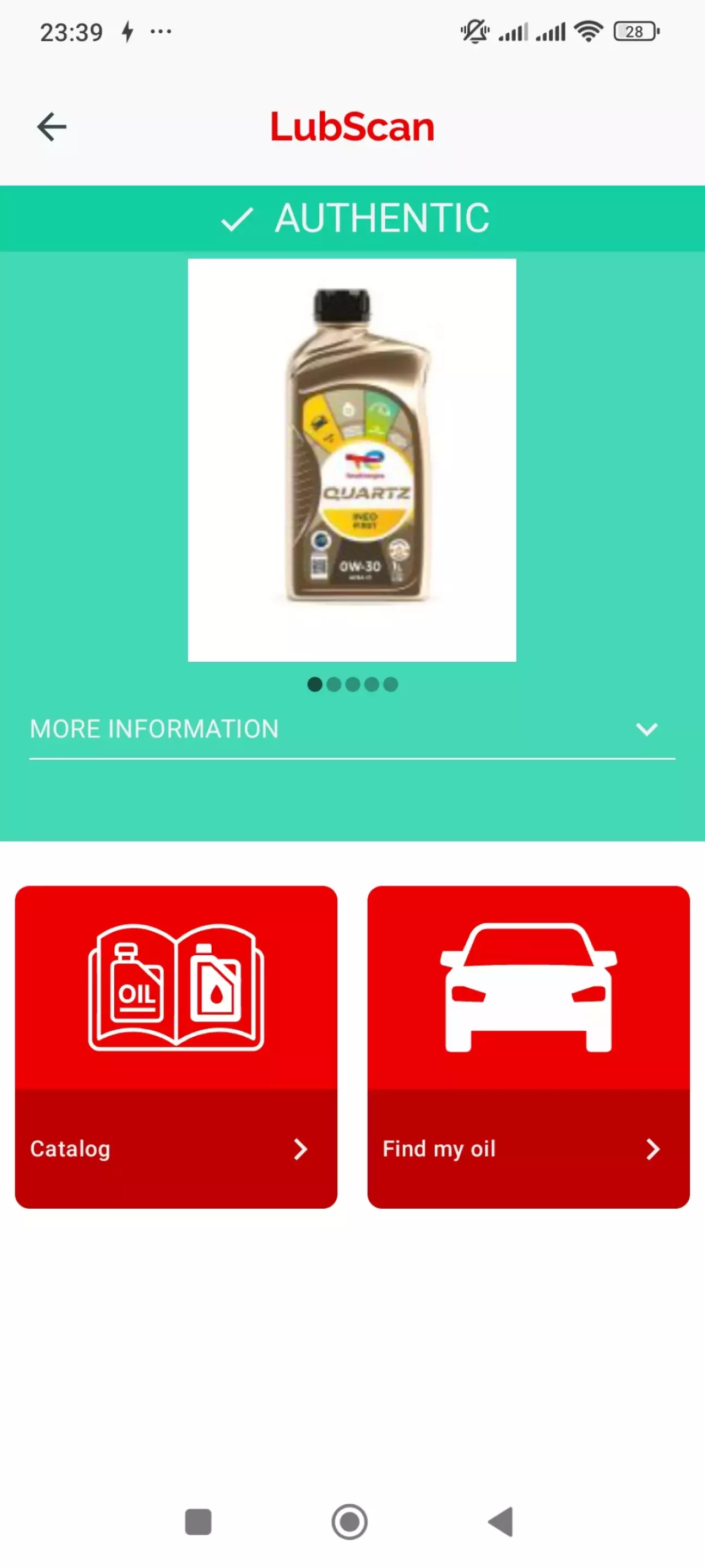Open the Quartz oil bottle image
This screenshot has height=1568, width=705.
pyautogui.click(x=351, y=459)
